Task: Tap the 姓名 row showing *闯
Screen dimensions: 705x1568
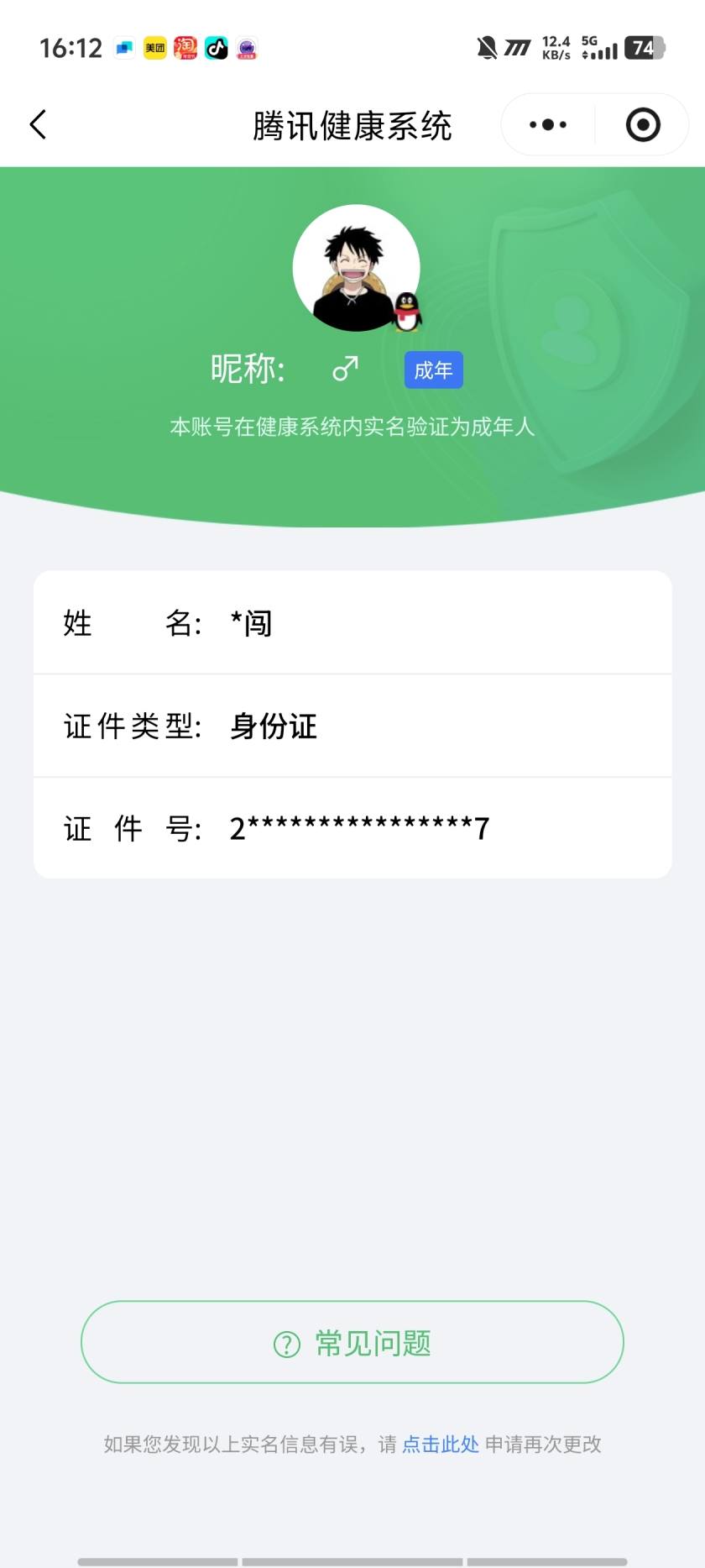Action: pyautogui.click(x=352, y=622)
